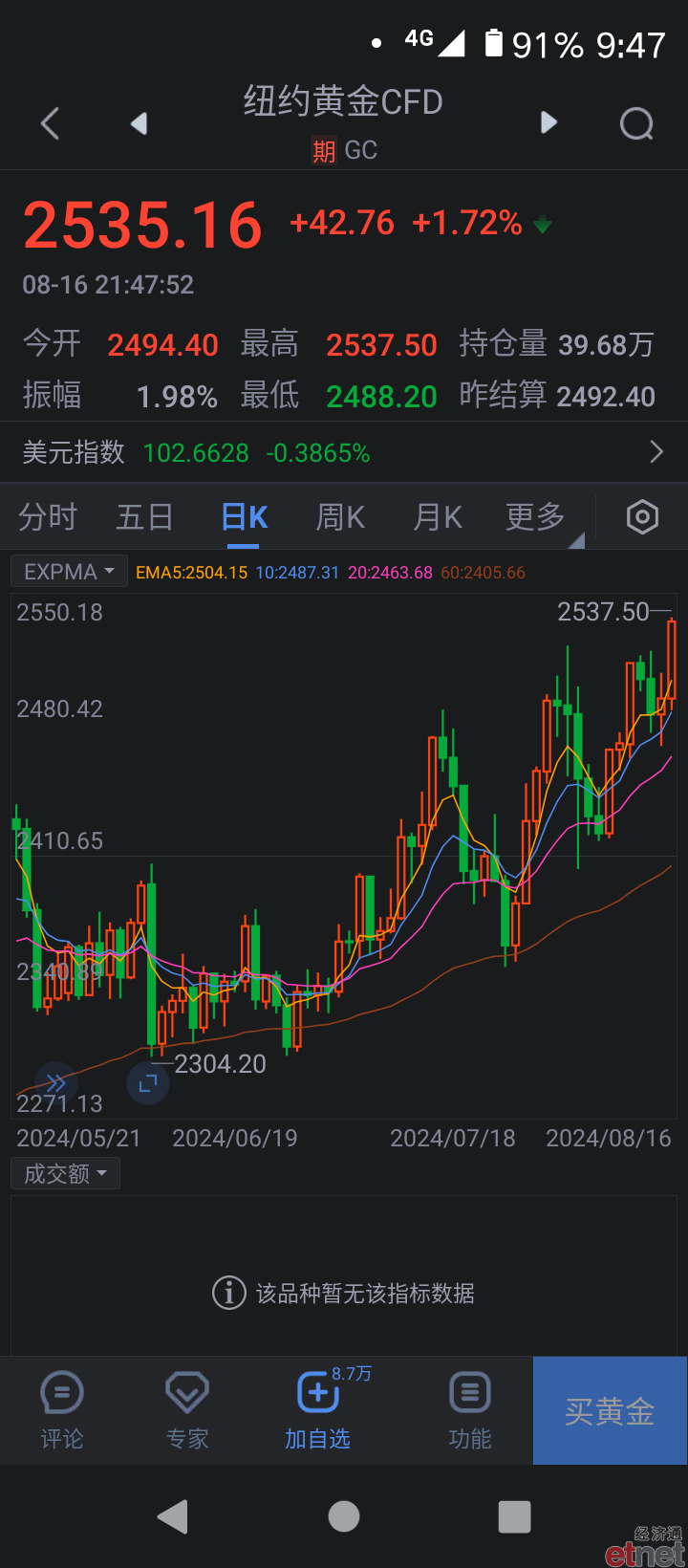Open the search icon in the header
Viewport: 688px width, 1568px height.
point(636,123)
